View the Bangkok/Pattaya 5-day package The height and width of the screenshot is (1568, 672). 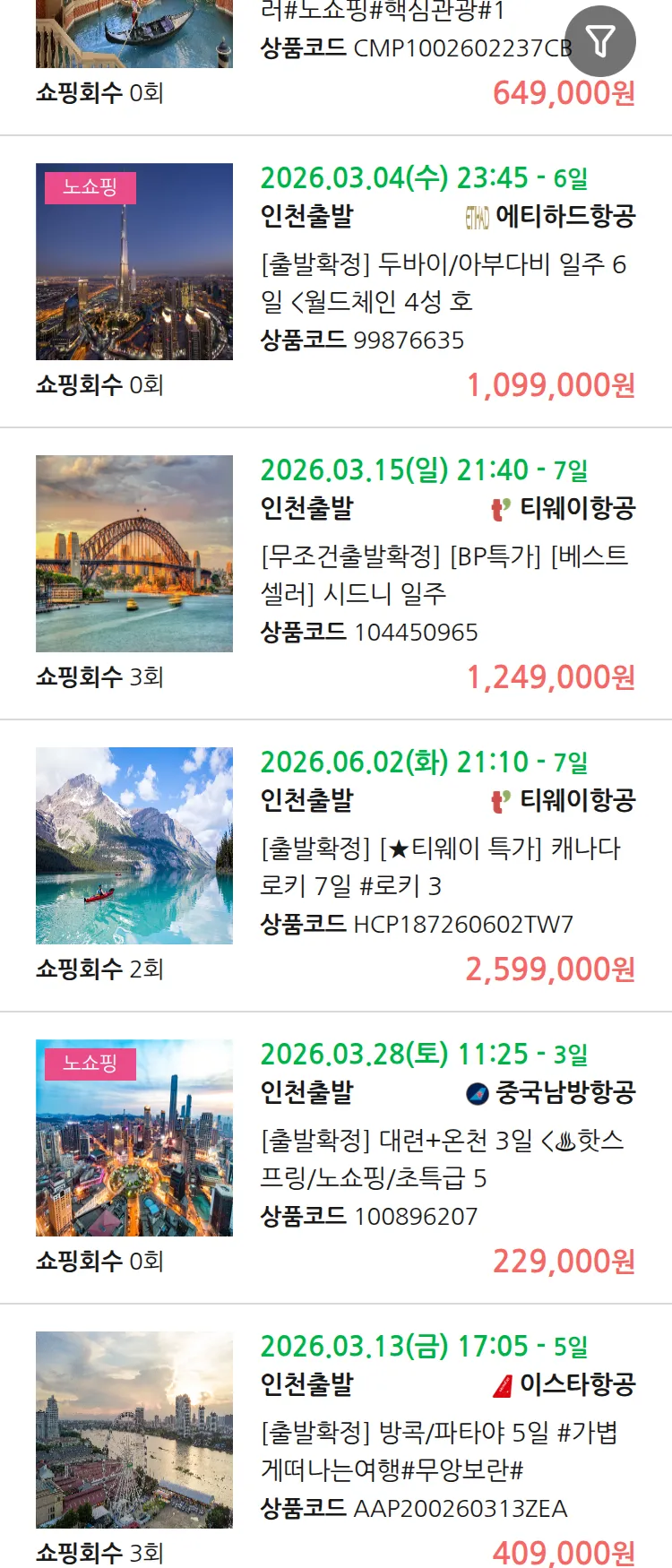point(444,1452)
